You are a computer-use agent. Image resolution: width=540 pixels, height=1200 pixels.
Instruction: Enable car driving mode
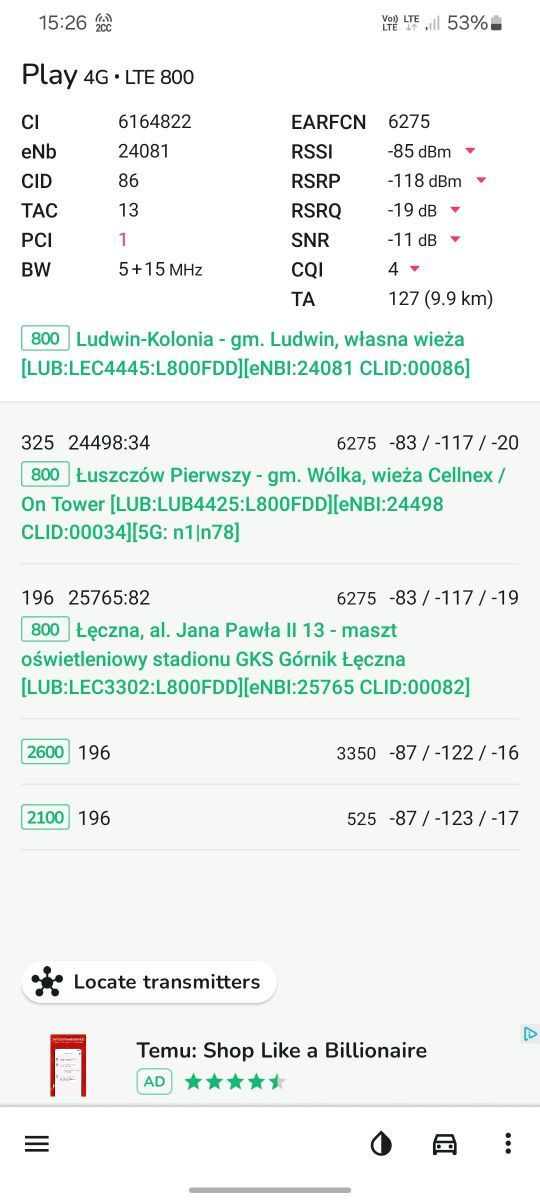point(445,1144)
